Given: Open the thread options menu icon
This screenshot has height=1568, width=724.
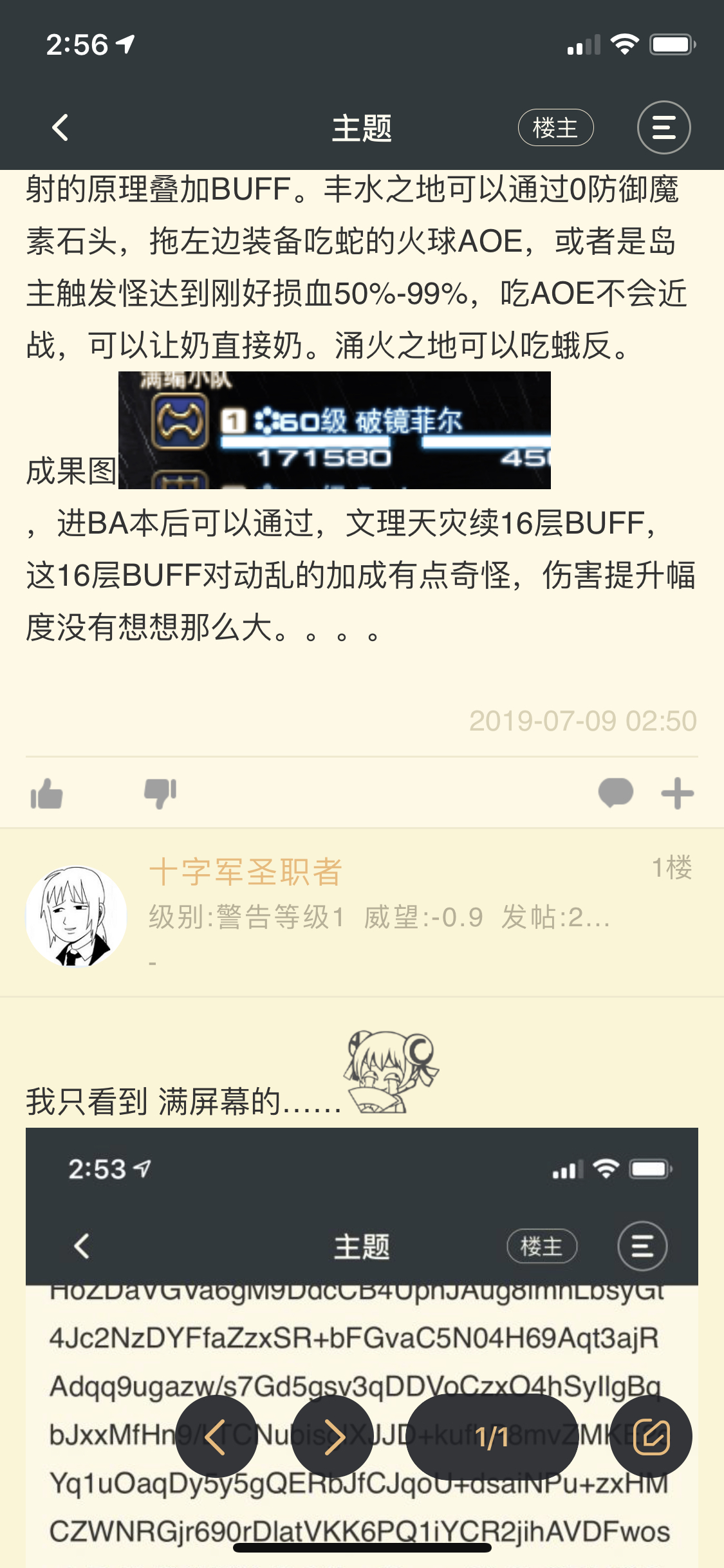Looking at the screenshot, I should (664, 127).
